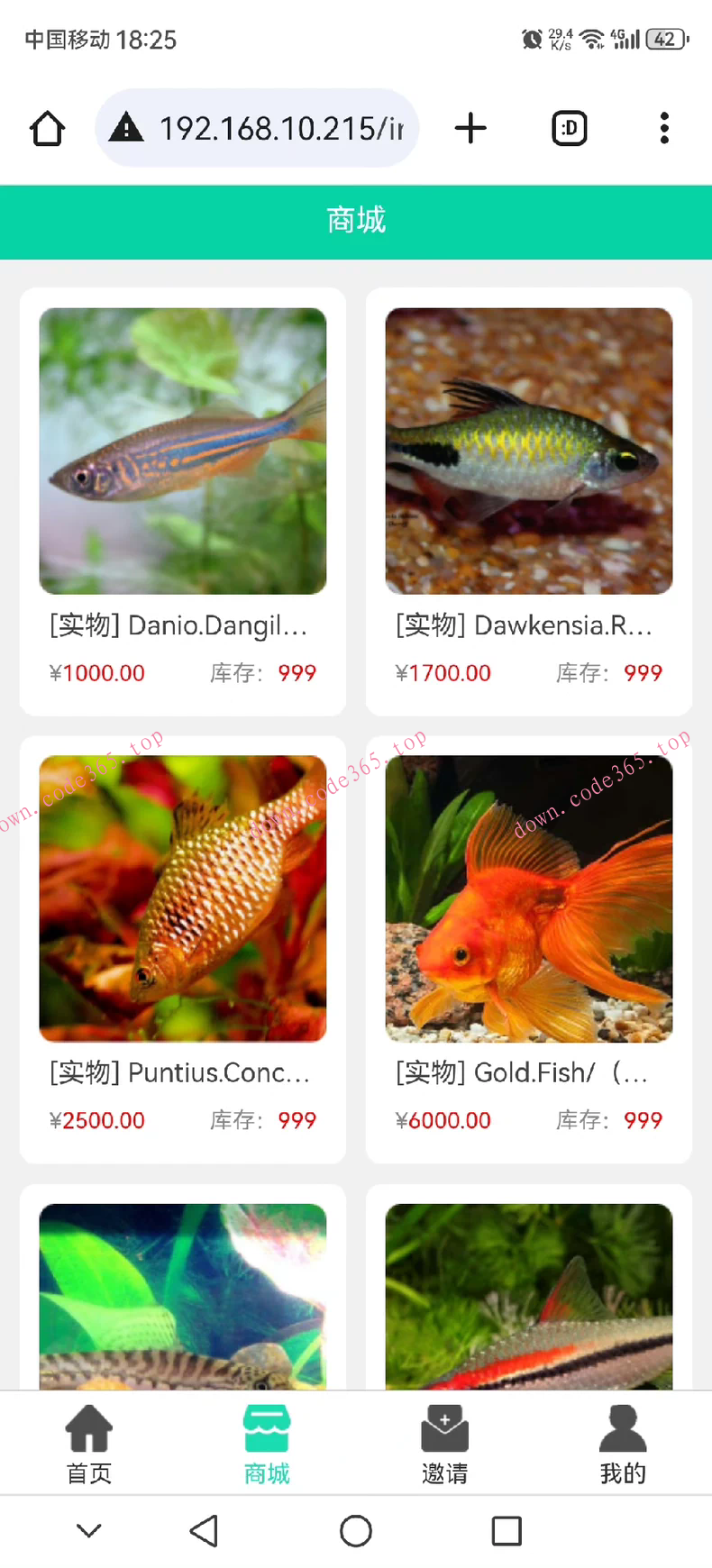
Task: Tap the Back triangle navigation control
Action: (x=204, y=1530)
